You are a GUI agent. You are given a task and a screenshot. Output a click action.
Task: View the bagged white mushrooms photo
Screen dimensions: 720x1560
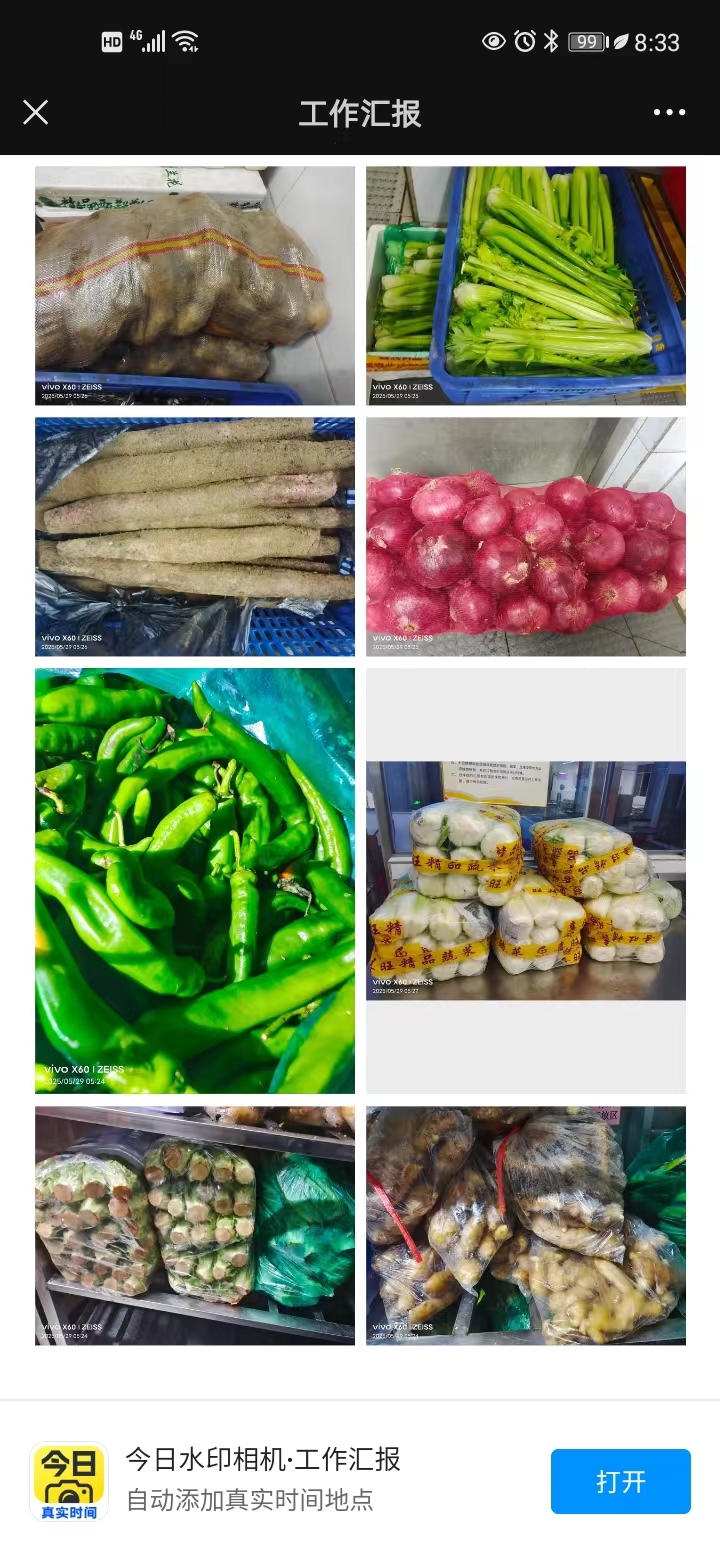coord(526,880)
